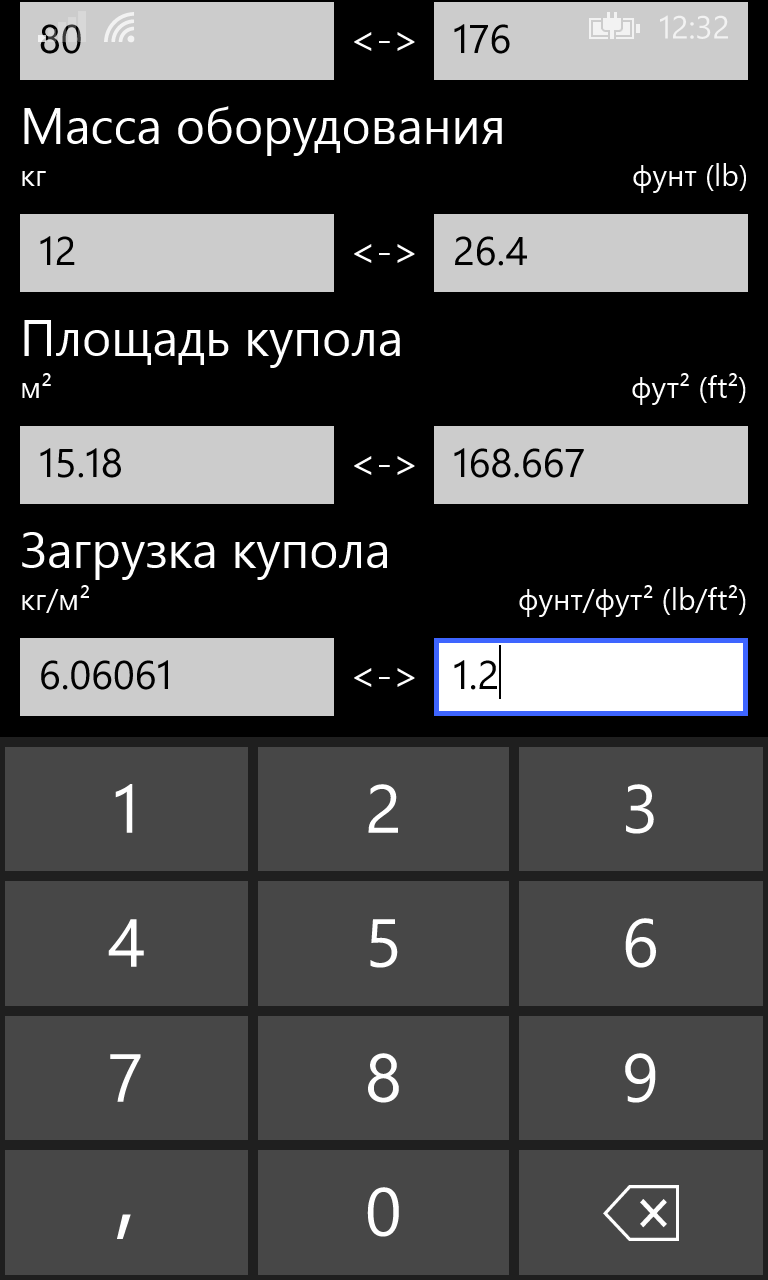Tap key 3 on the keypad

(640, 808)
